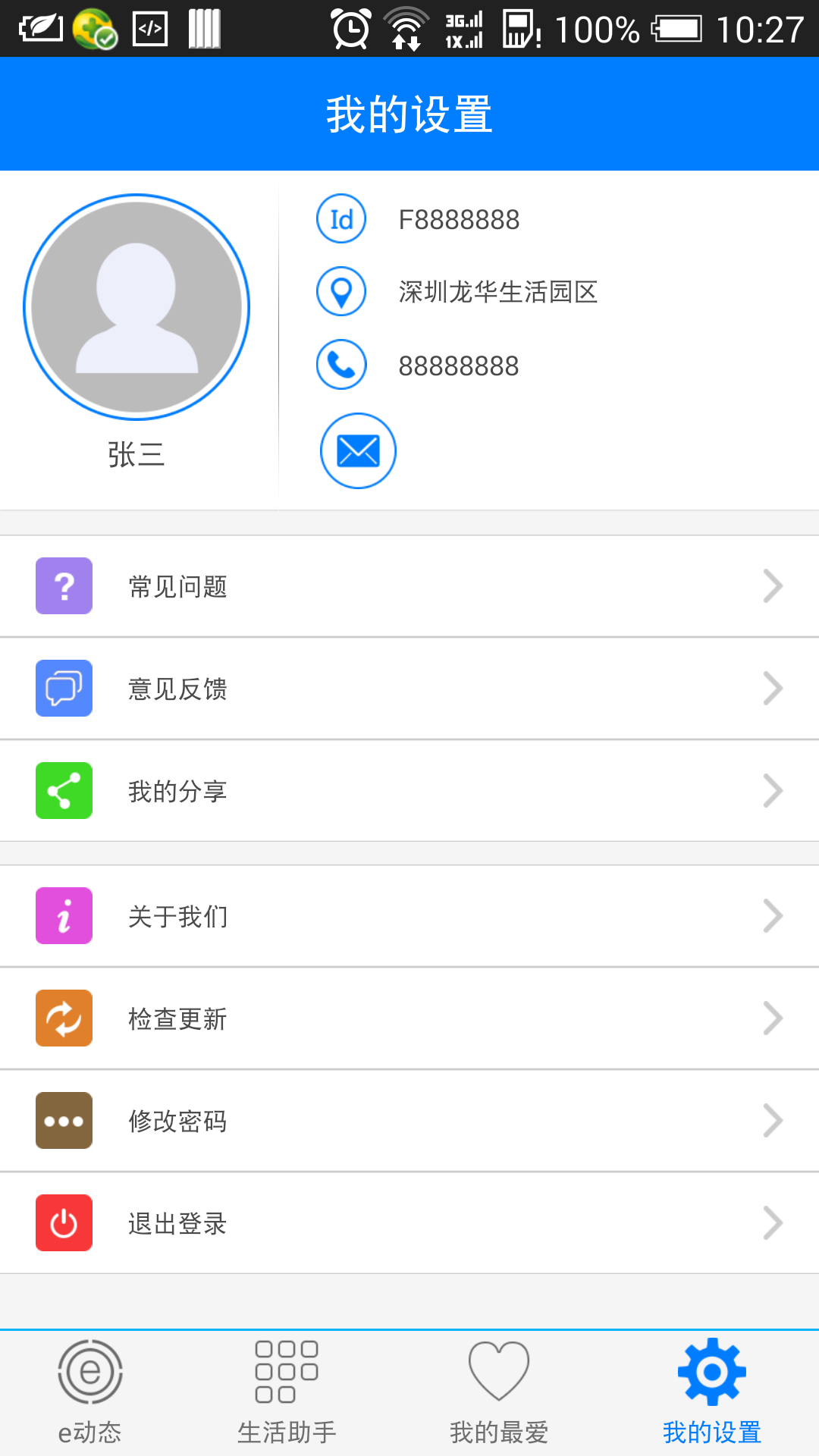Click the pink info icon for 关于我们
The width and height of the screenshot is (819, 1456).
[x=64, y=916]
